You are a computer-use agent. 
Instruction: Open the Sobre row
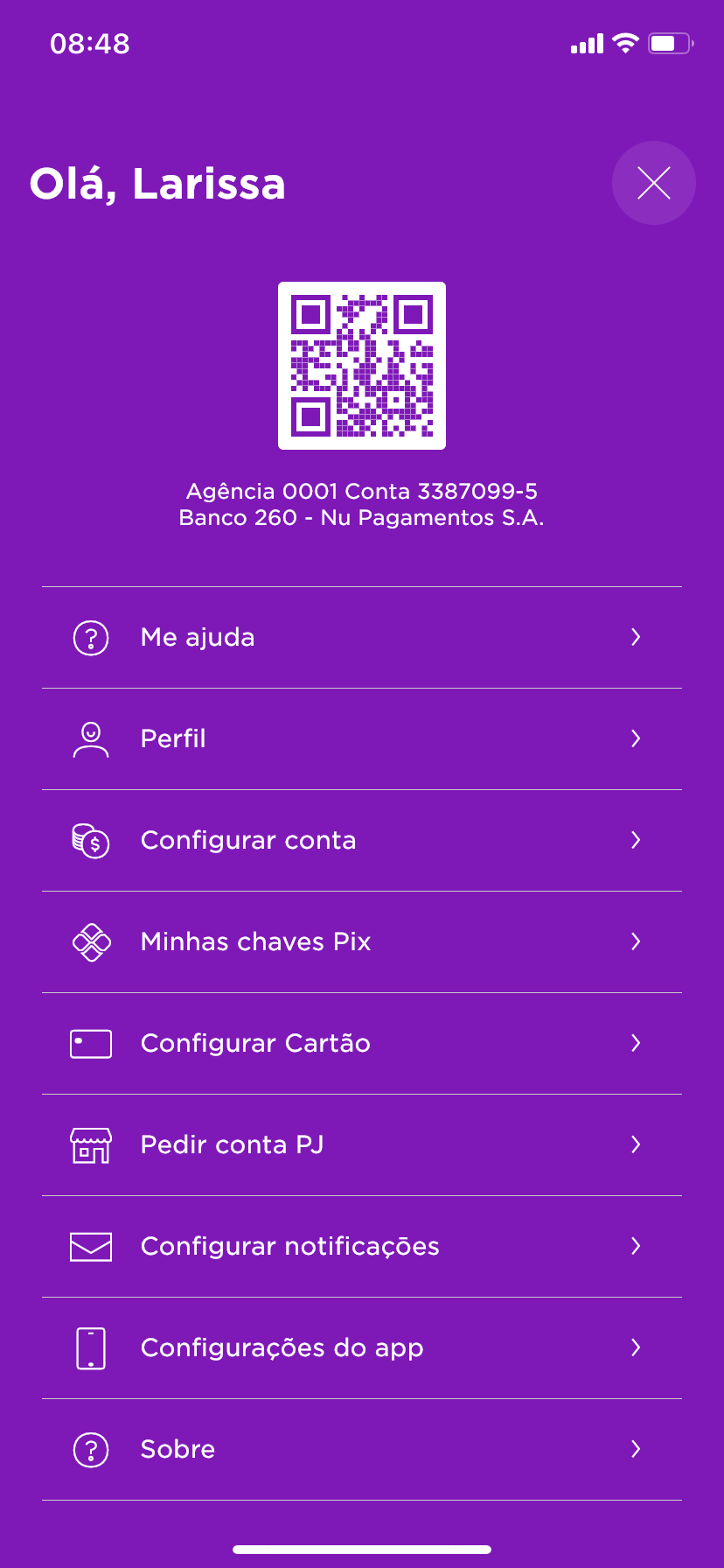[361, 1449]
